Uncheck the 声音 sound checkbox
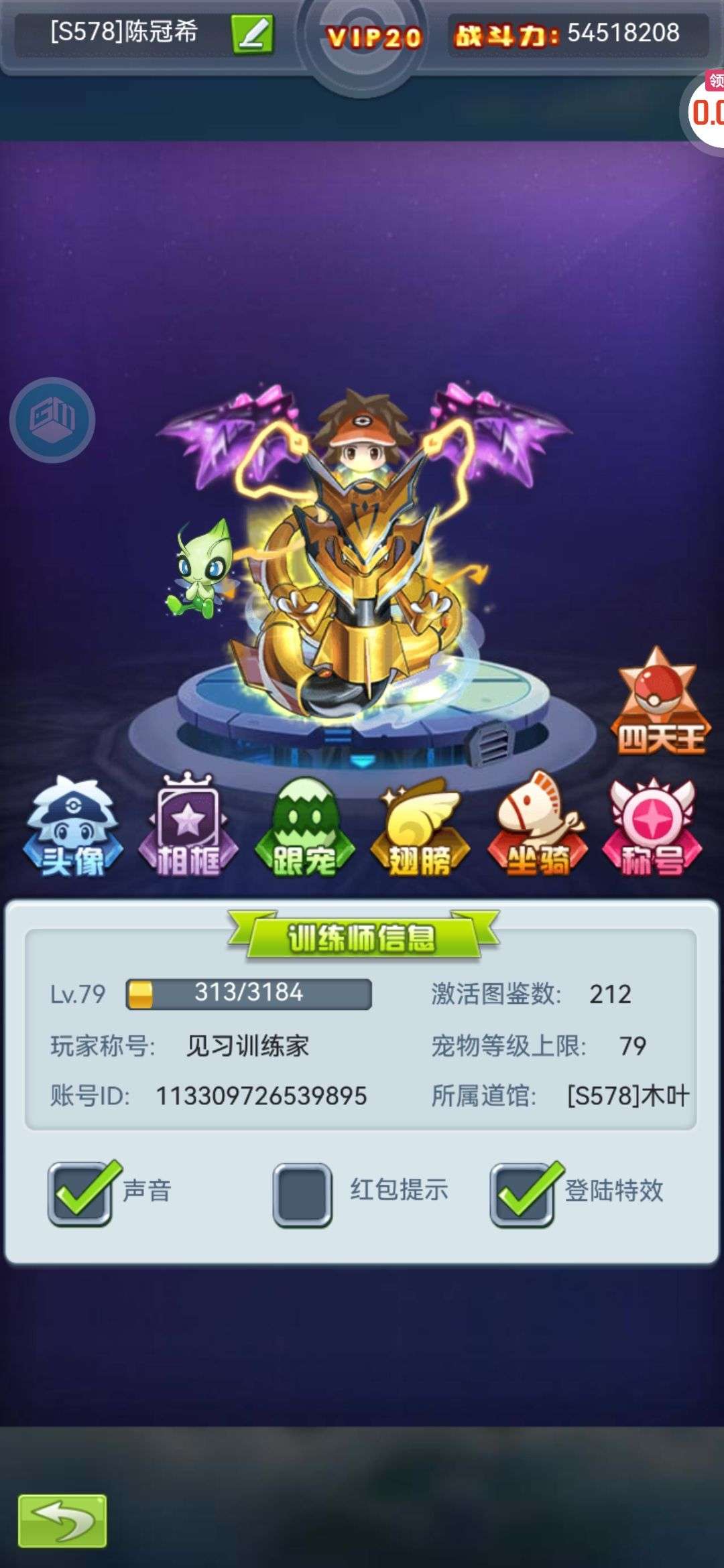This screenshot has width=724, height=1568. click(80, 1194)
